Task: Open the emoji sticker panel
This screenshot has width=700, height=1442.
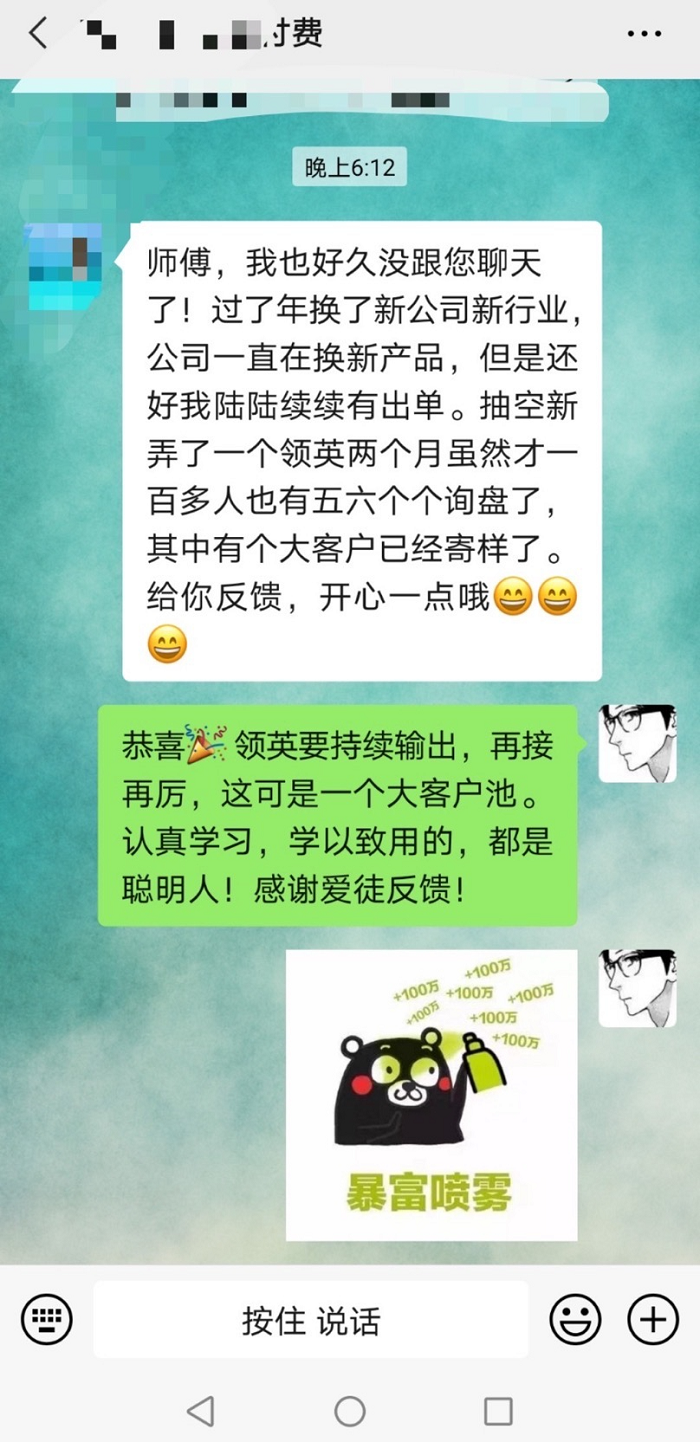Action: [575, 1320]
